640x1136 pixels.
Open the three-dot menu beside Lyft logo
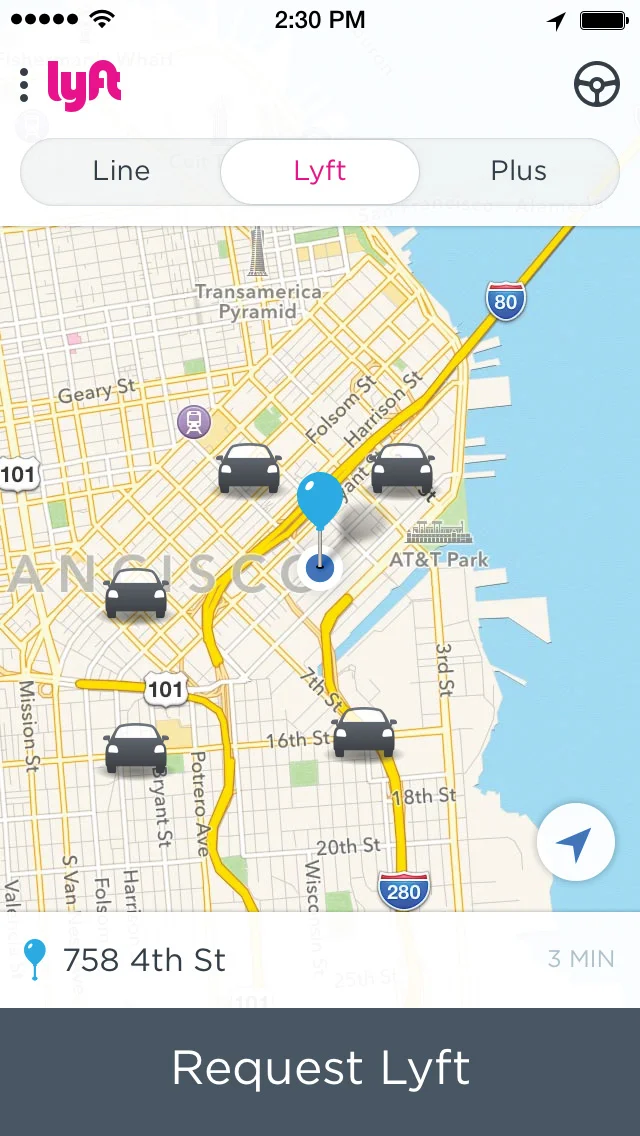click(24, 85)
